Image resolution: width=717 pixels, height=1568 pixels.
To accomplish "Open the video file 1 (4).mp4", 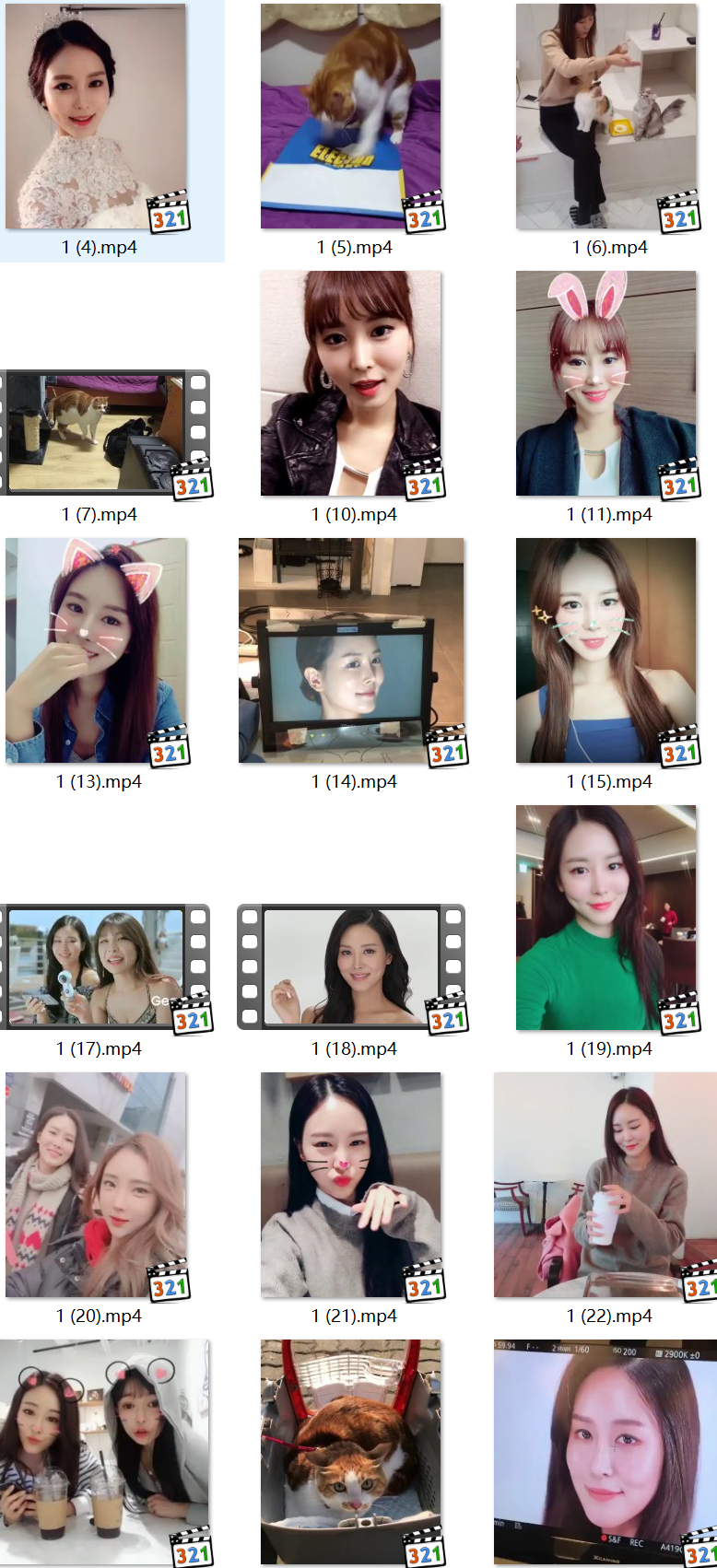I will pyautogui.click(x=96, y=117).
